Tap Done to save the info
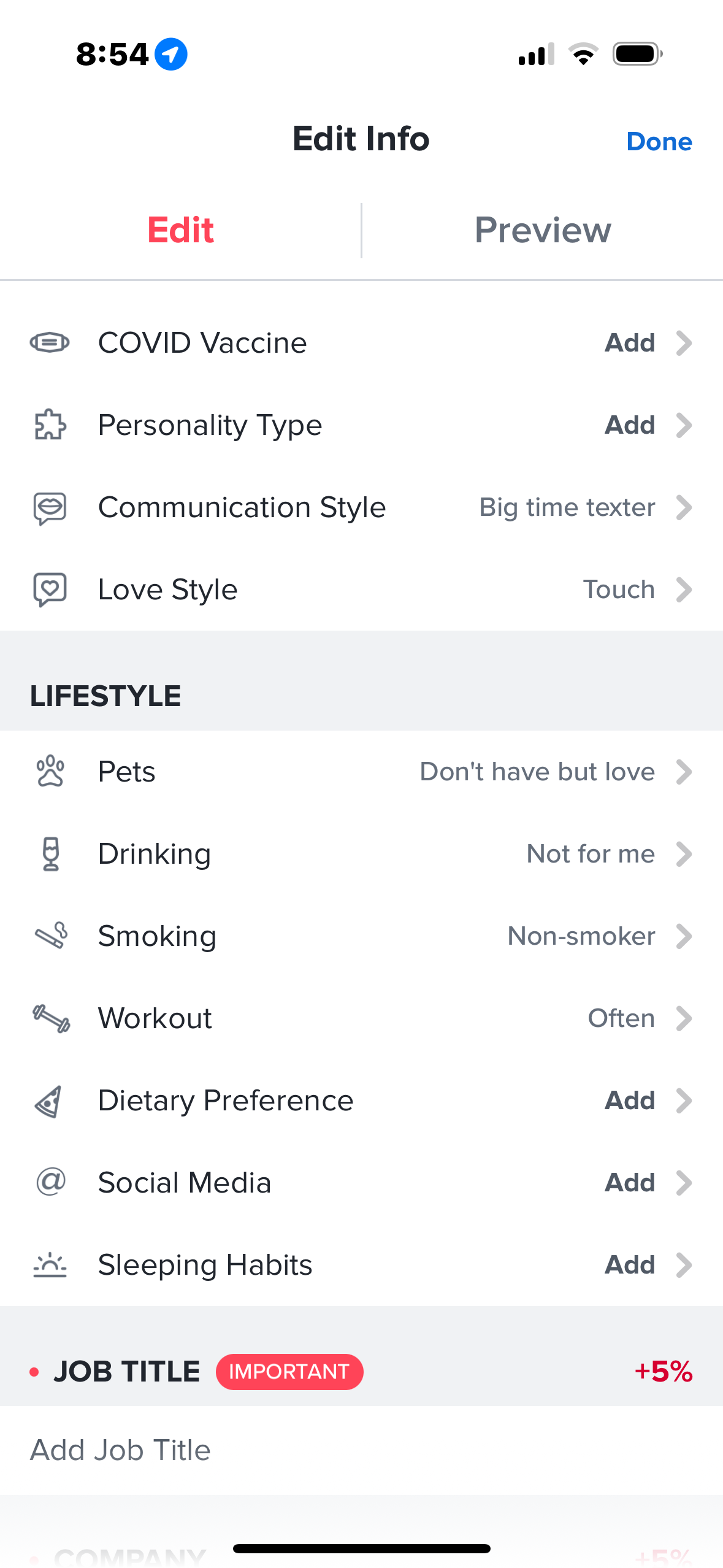Viewport: 723px width, 1568px height. pyautogui.click(x=659, y=142)
